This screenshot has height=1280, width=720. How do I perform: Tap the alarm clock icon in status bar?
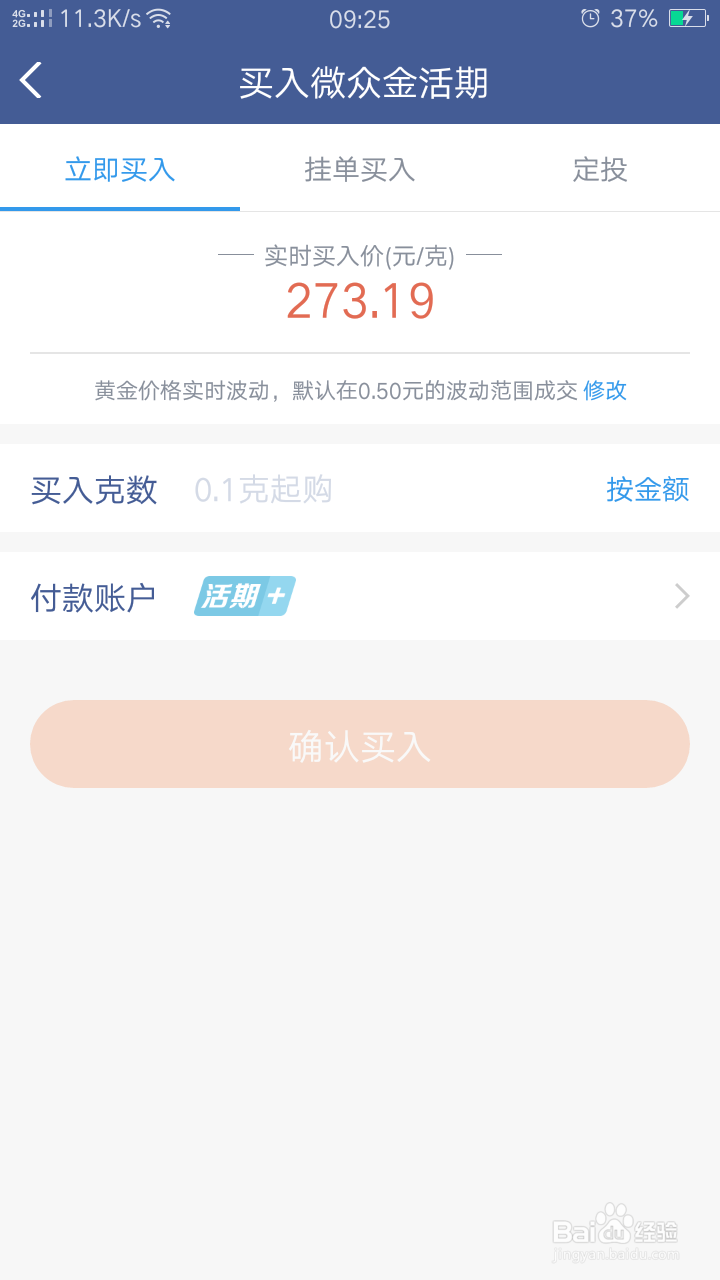click(590, 17)
